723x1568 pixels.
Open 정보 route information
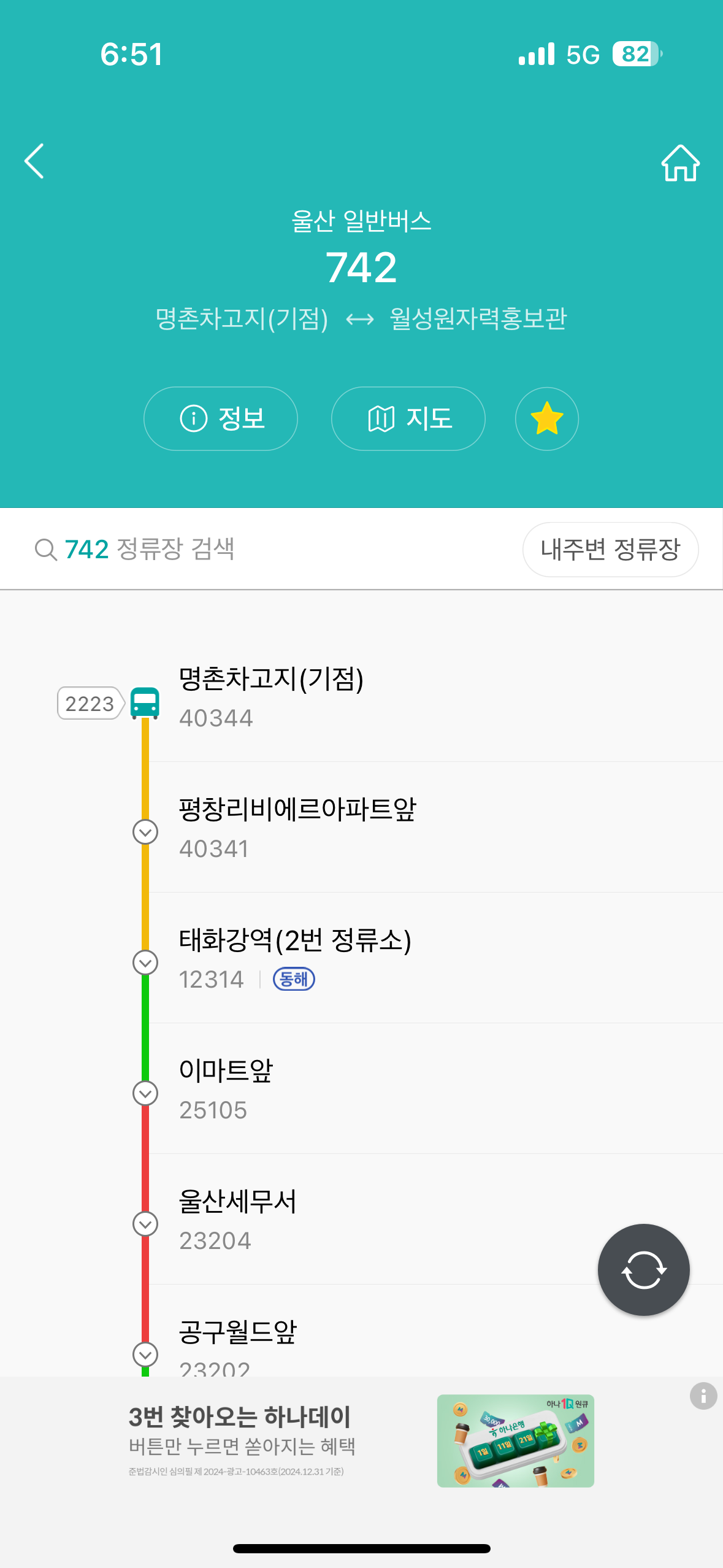[221, 419]
